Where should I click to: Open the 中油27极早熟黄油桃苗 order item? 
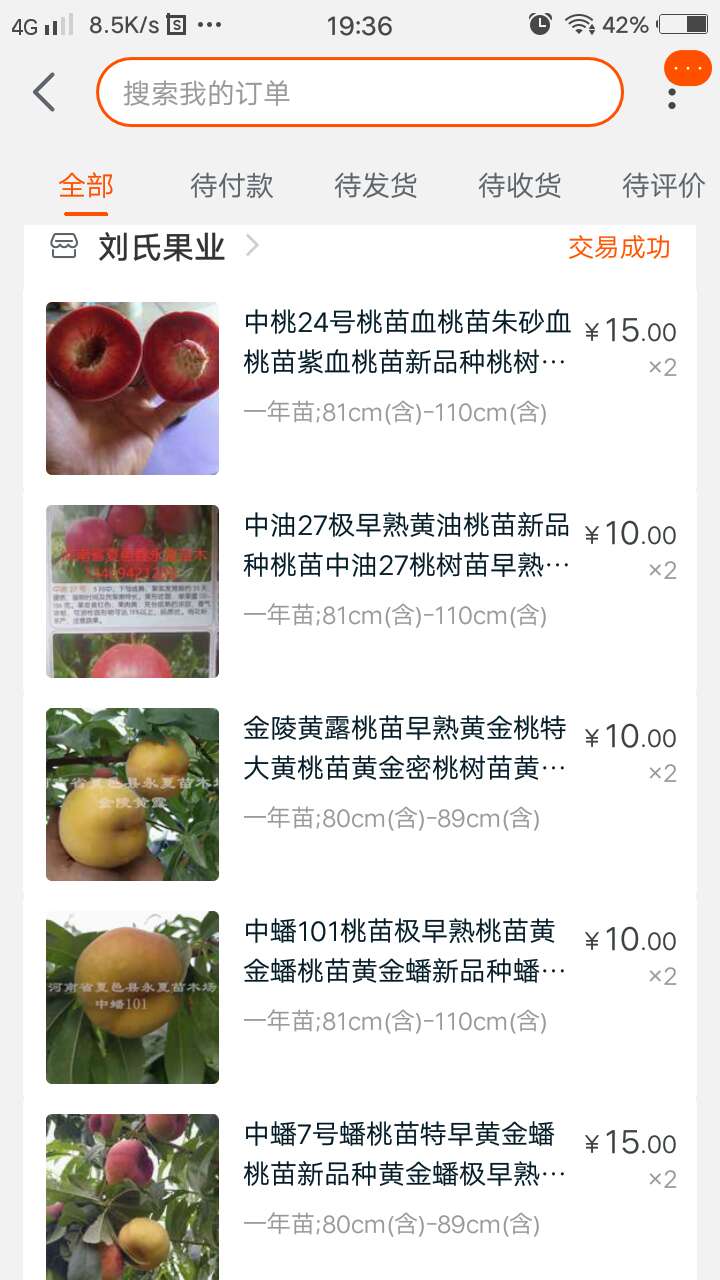(x=406, y=546)
